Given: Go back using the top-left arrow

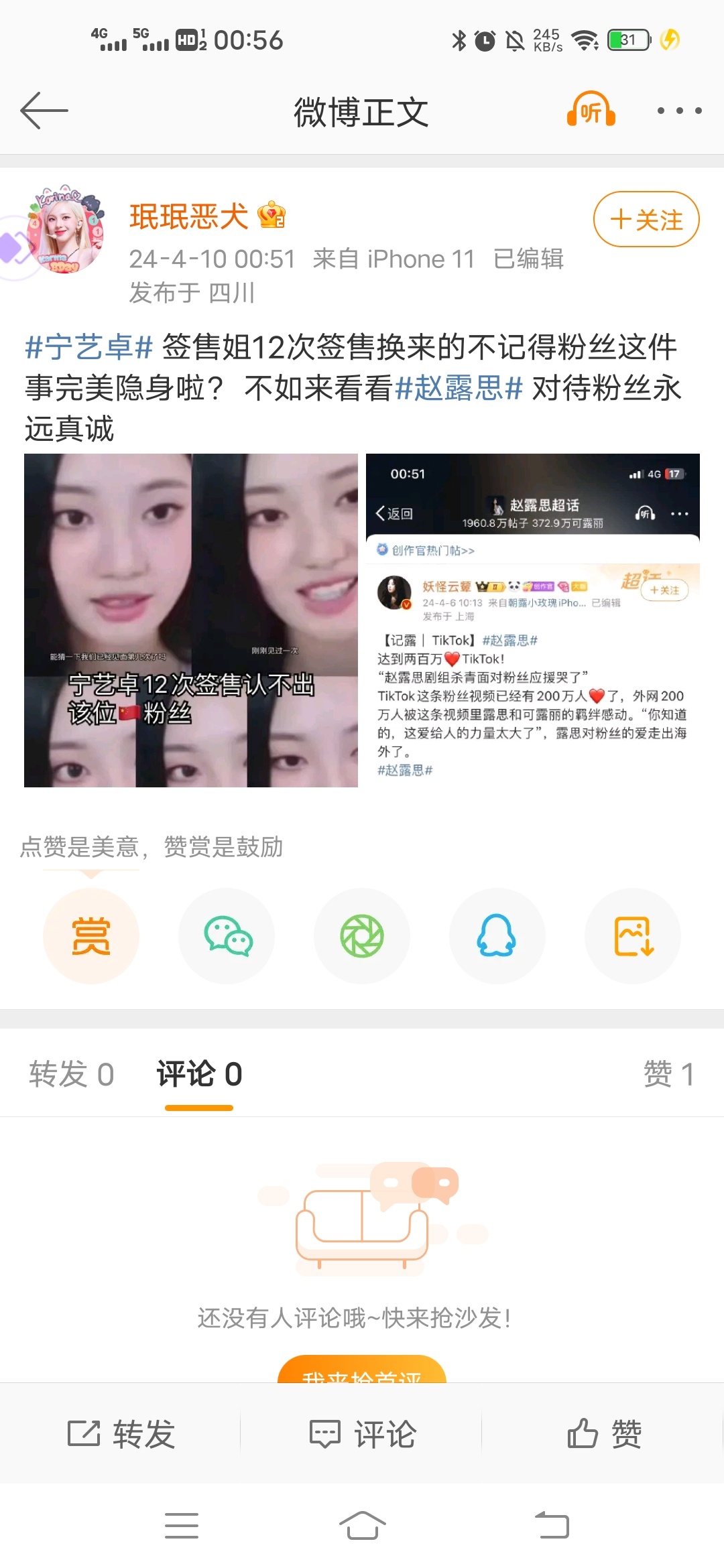Looking at the screenshot, I should click(x=44, y=111).
